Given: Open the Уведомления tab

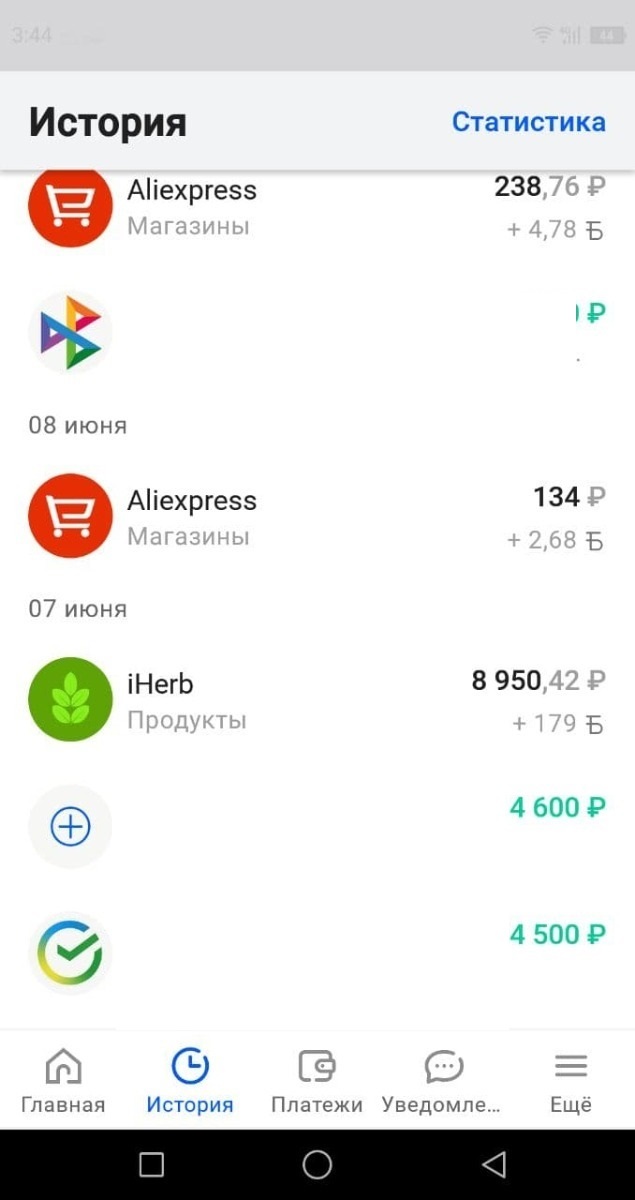Looking at the screenshot, I should point(443,1082).
